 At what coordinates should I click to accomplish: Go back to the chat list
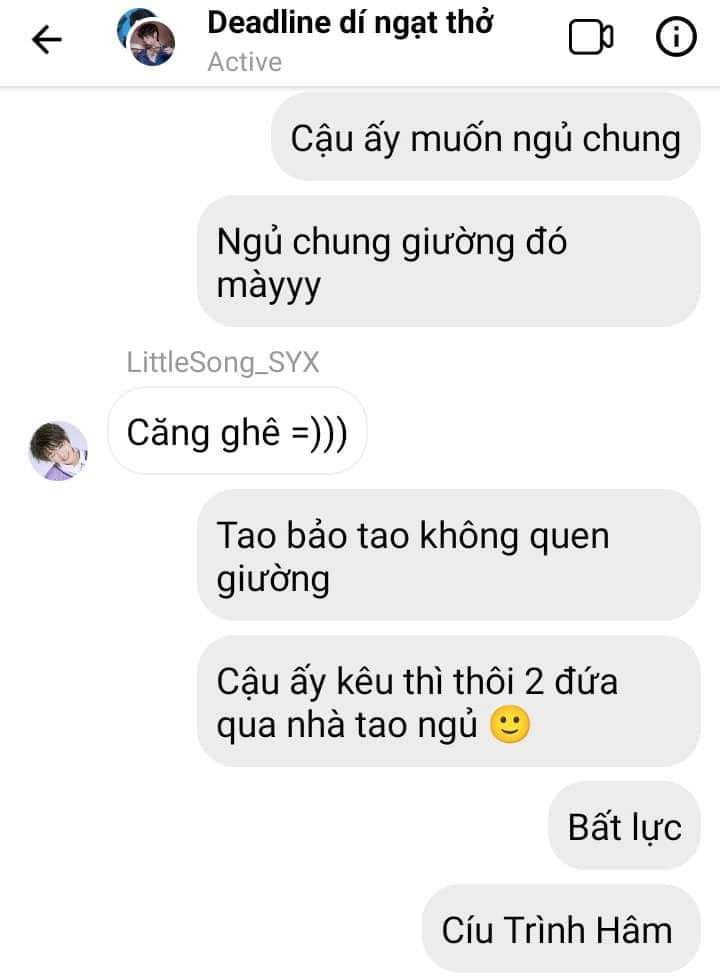47,39
